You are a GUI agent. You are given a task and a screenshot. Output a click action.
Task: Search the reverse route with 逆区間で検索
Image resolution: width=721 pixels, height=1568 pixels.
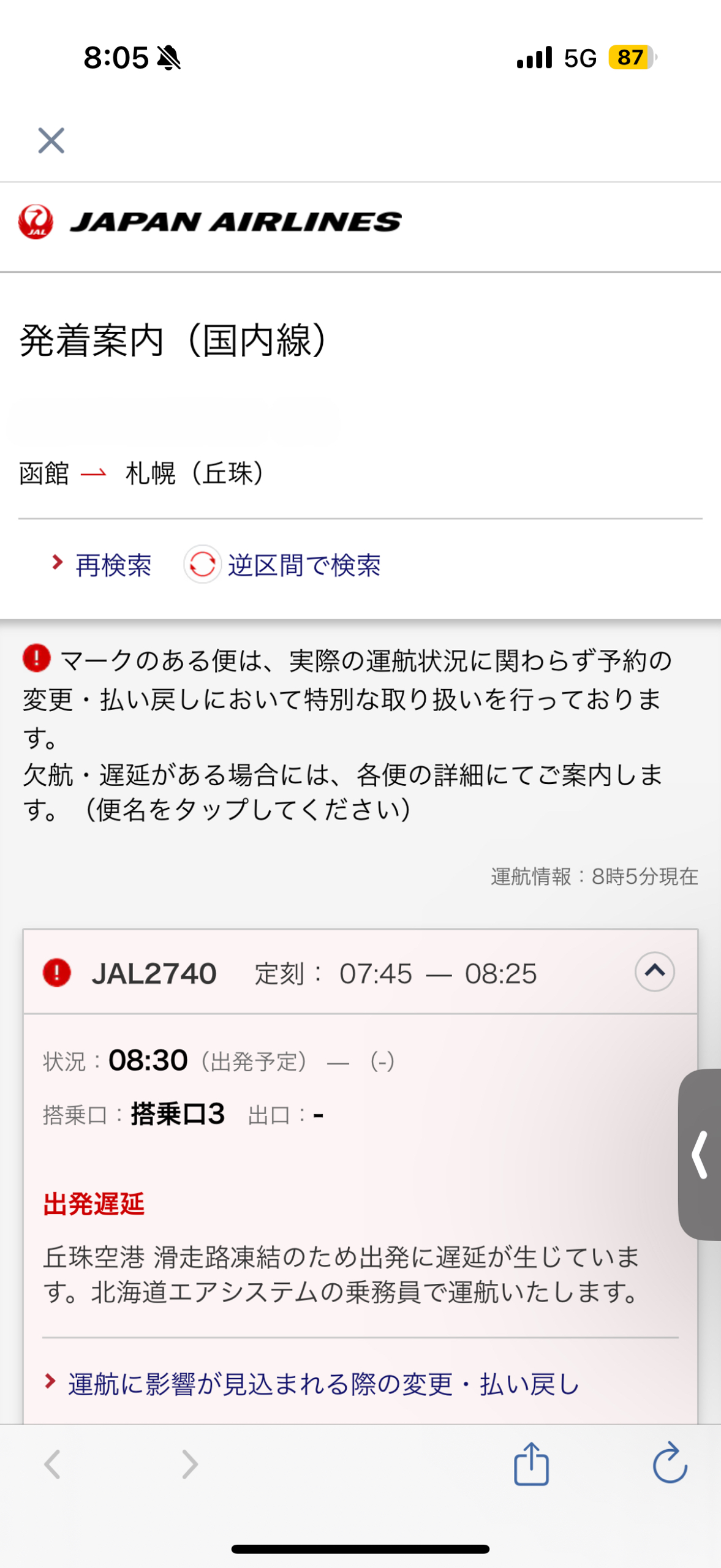(304, 565)
